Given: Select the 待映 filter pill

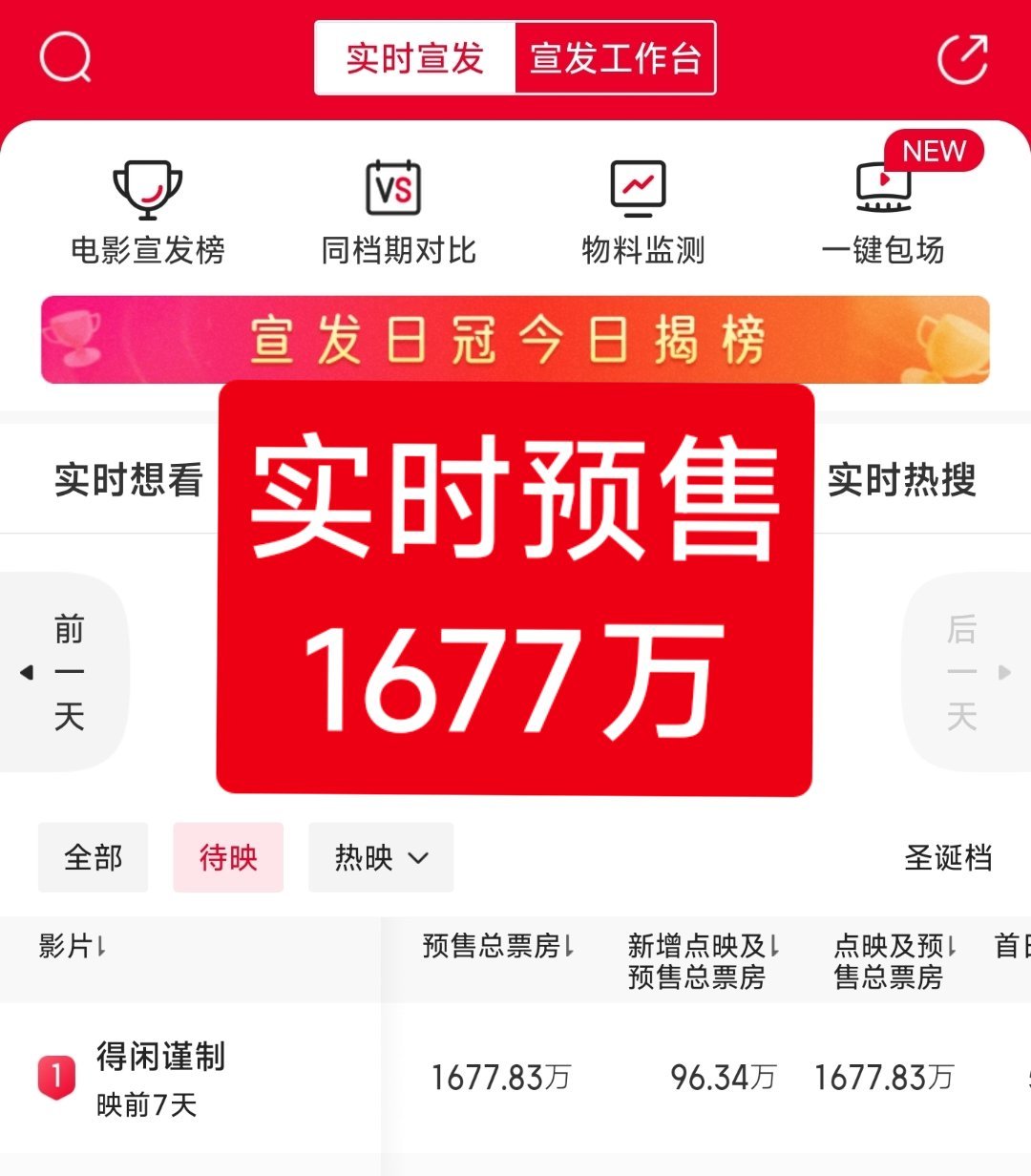Looking at the screenshot, I should 228,857.
